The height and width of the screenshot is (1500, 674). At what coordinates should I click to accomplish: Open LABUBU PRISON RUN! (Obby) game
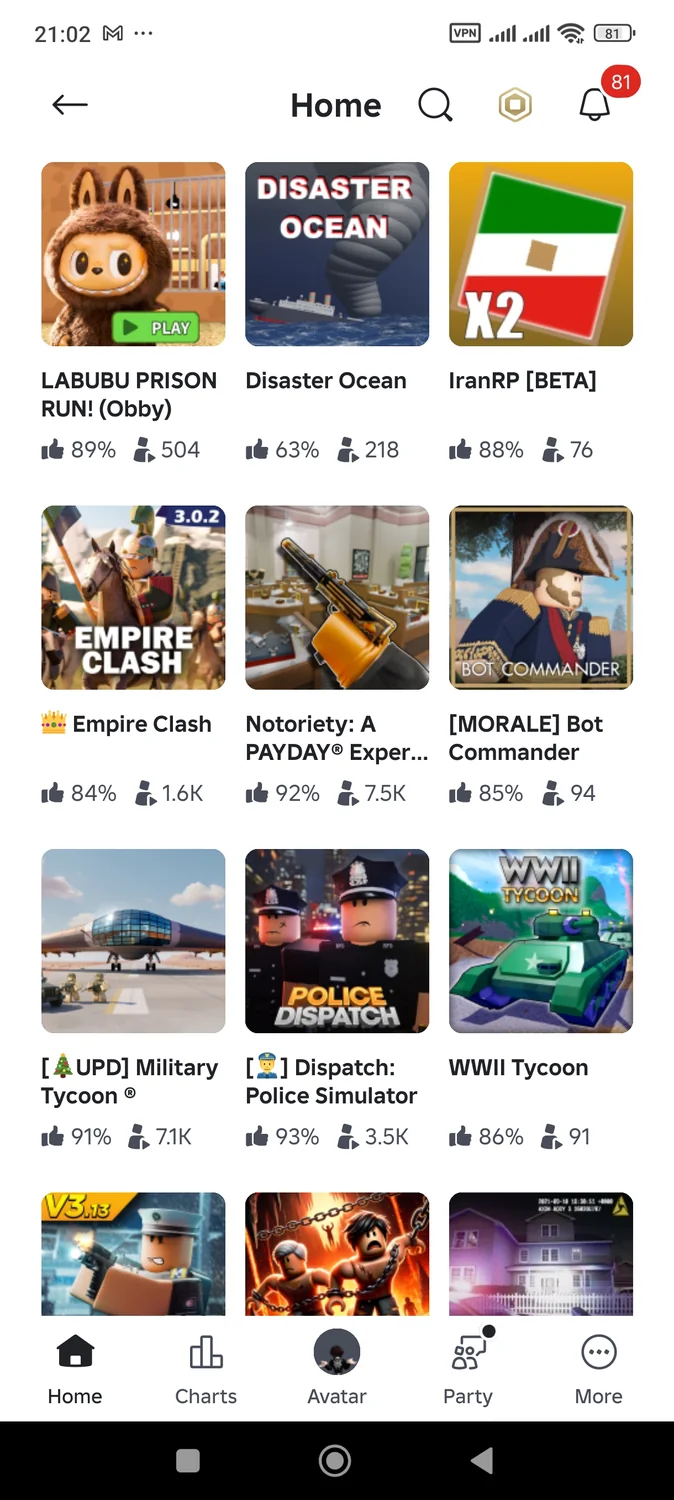133,254
